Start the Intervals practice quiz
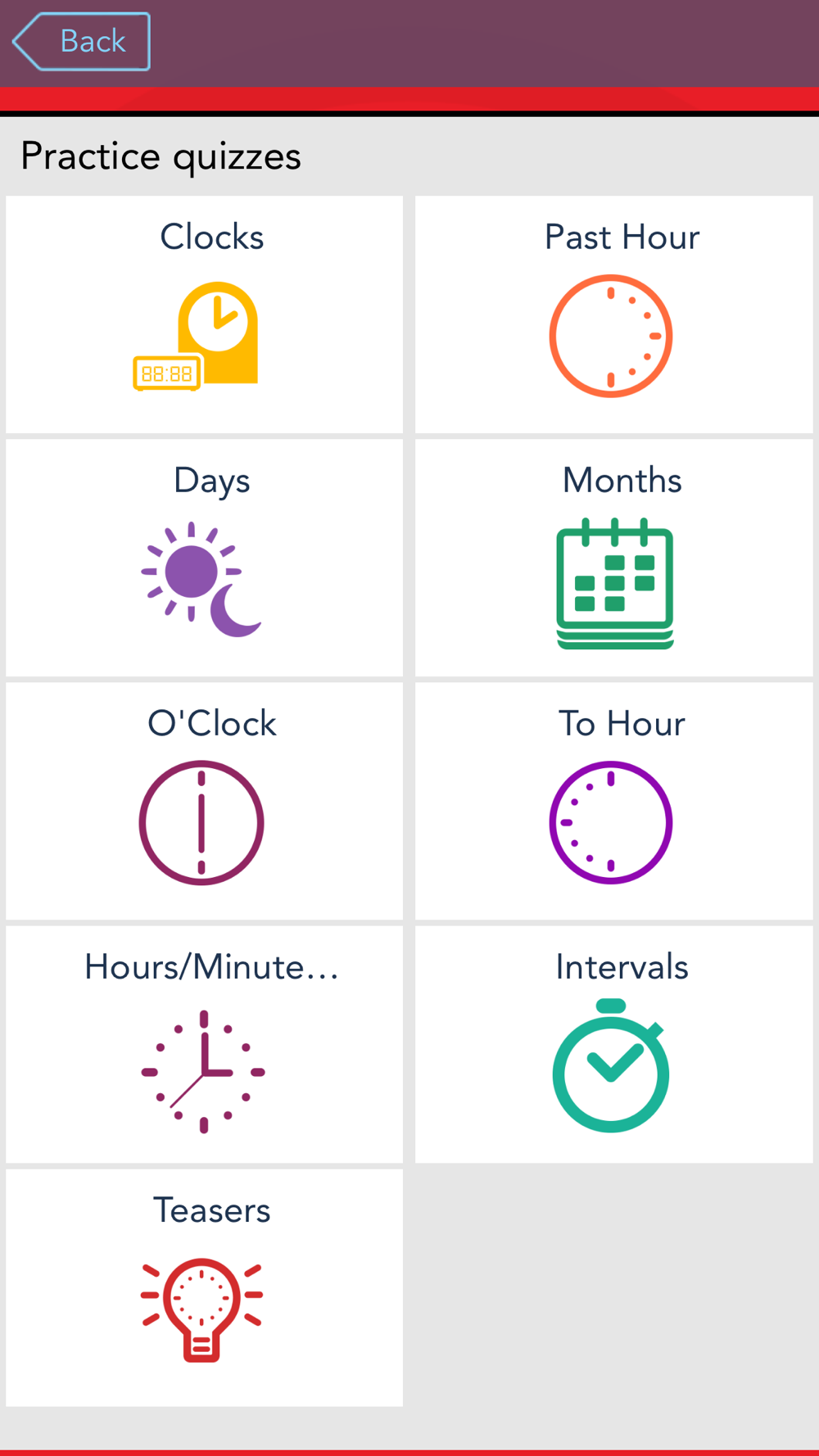This screenshot has width=819, height=1456. [614, 1044]
